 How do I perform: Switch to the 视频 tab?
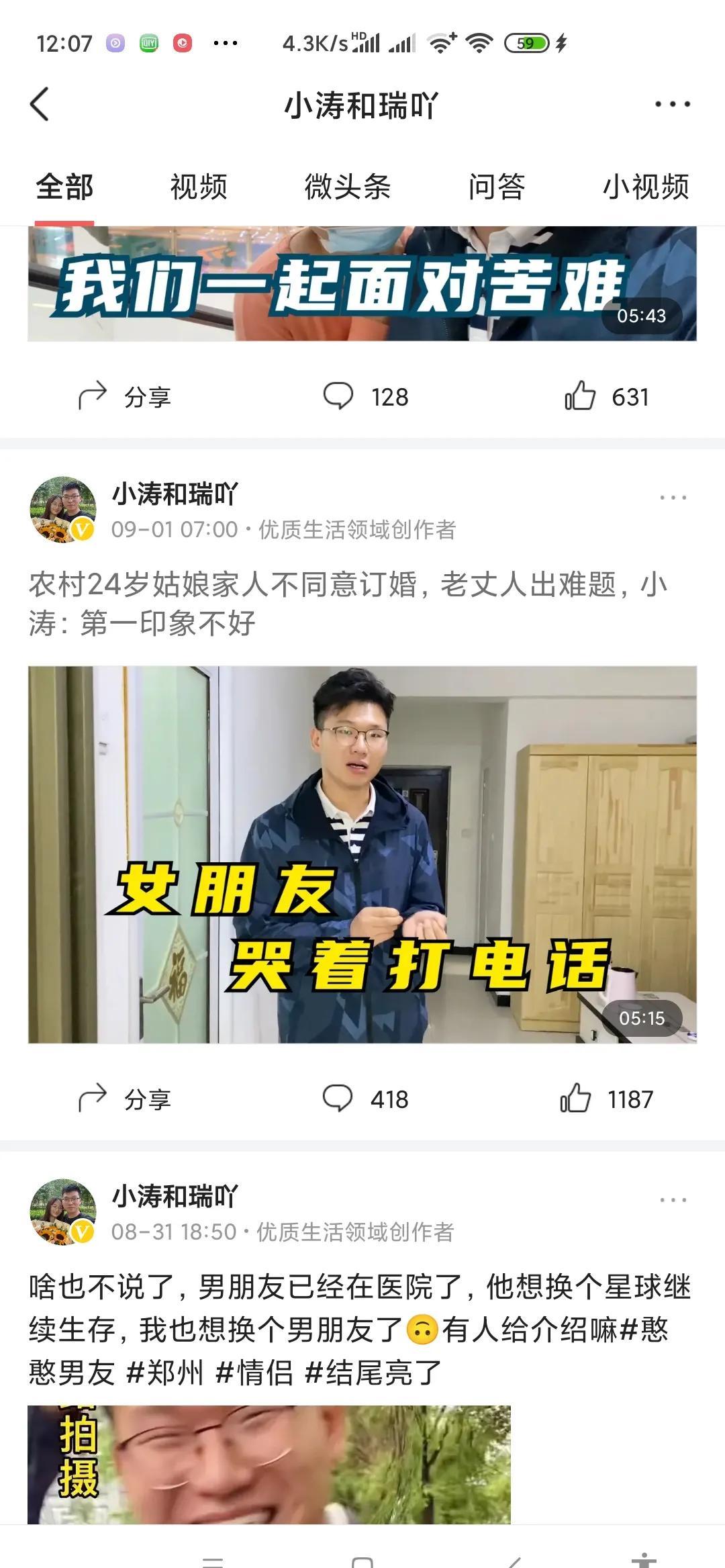(198, 187)
